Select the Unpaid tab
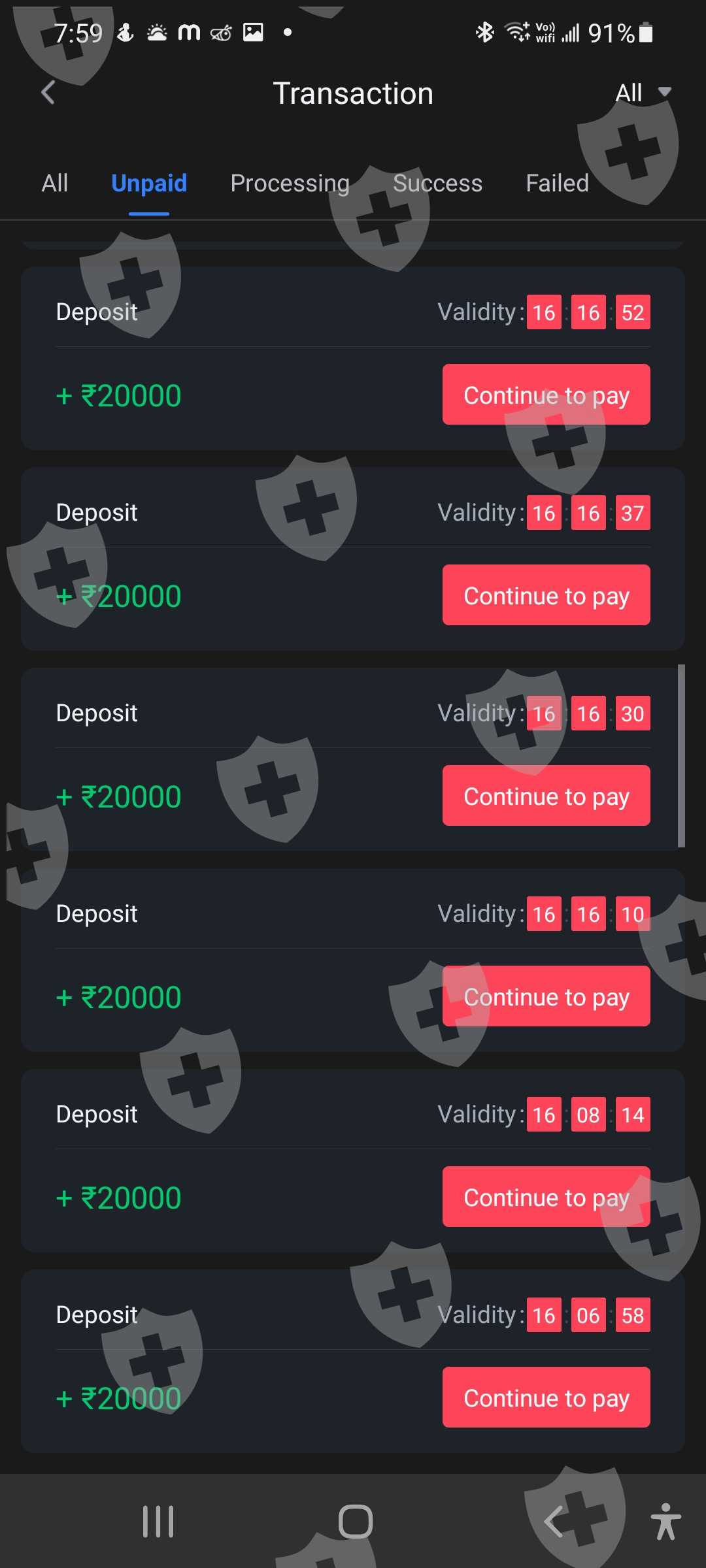This screenshot has height=1568, width=706. pyautogui.click(x=149, y=184)
